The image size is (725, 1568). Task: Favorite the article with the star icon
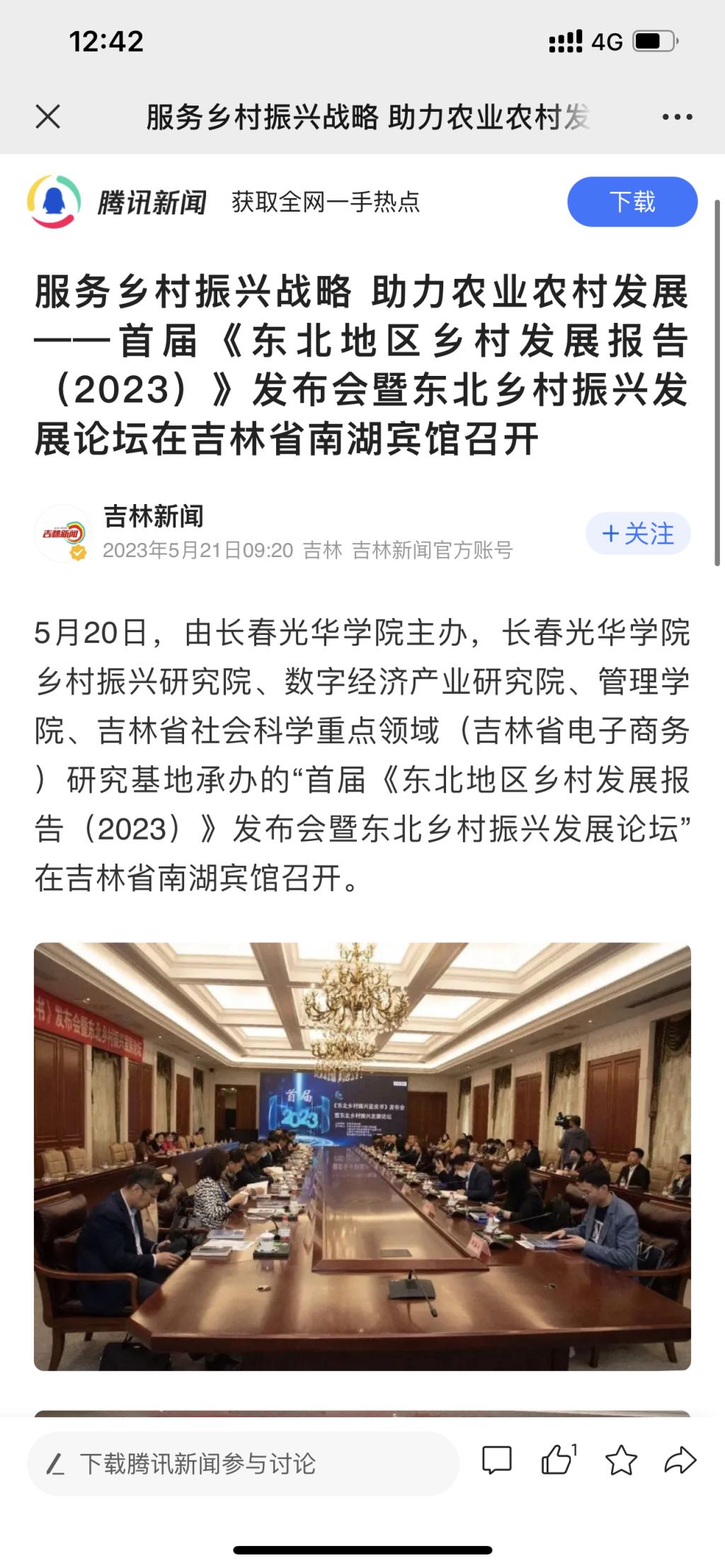click(x=621, y=1460)
